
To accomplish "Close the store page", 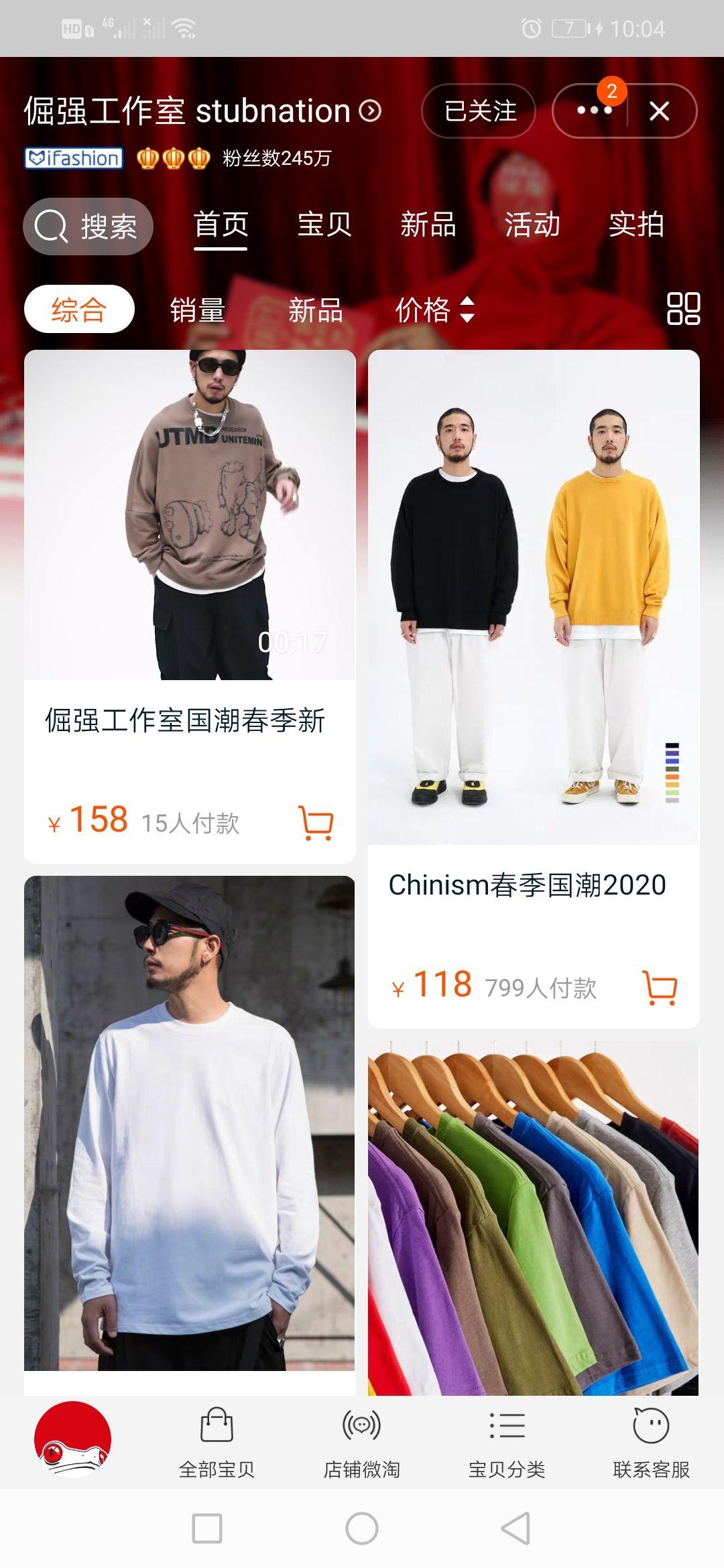I will [660, 111].
